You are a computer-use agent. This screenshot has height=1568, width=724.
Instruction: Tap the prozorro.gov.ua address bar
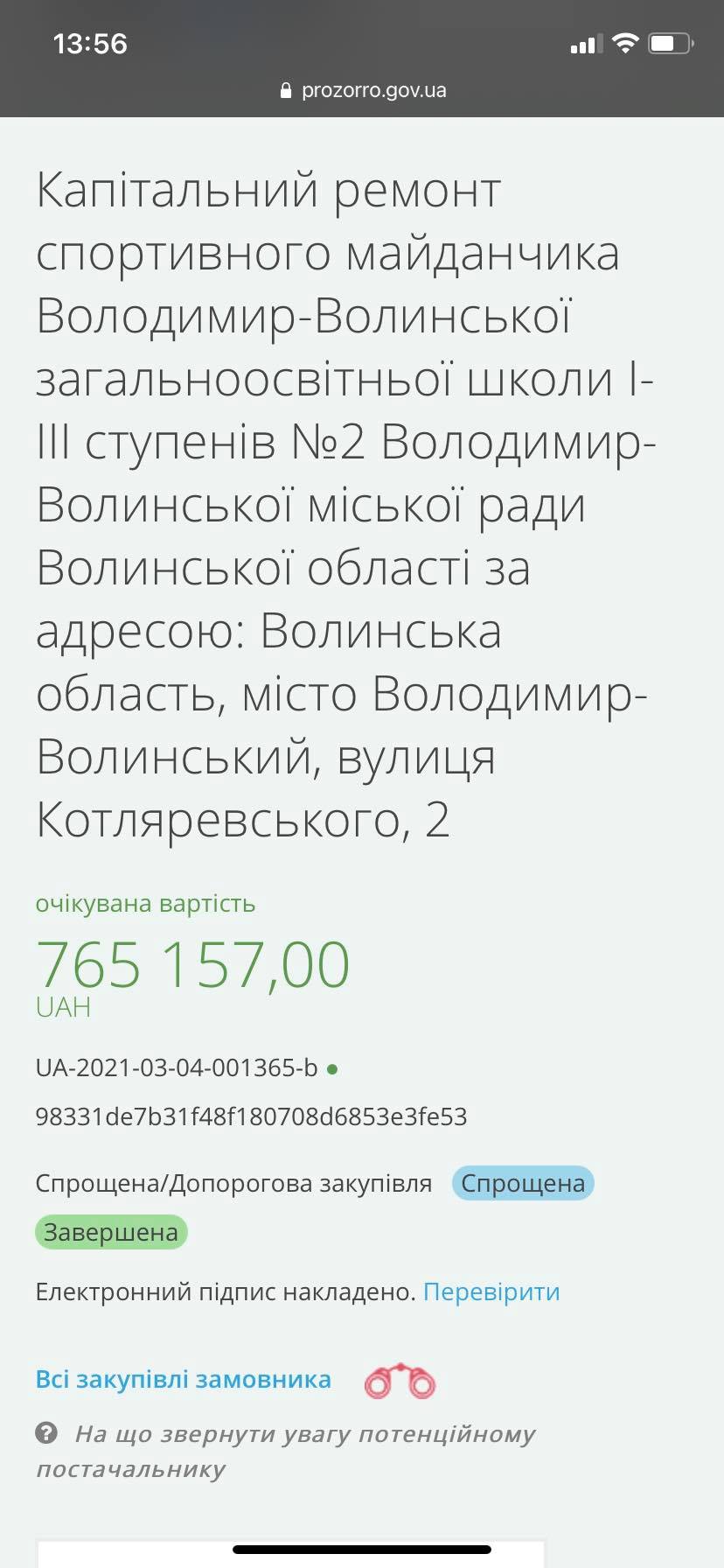363,90
